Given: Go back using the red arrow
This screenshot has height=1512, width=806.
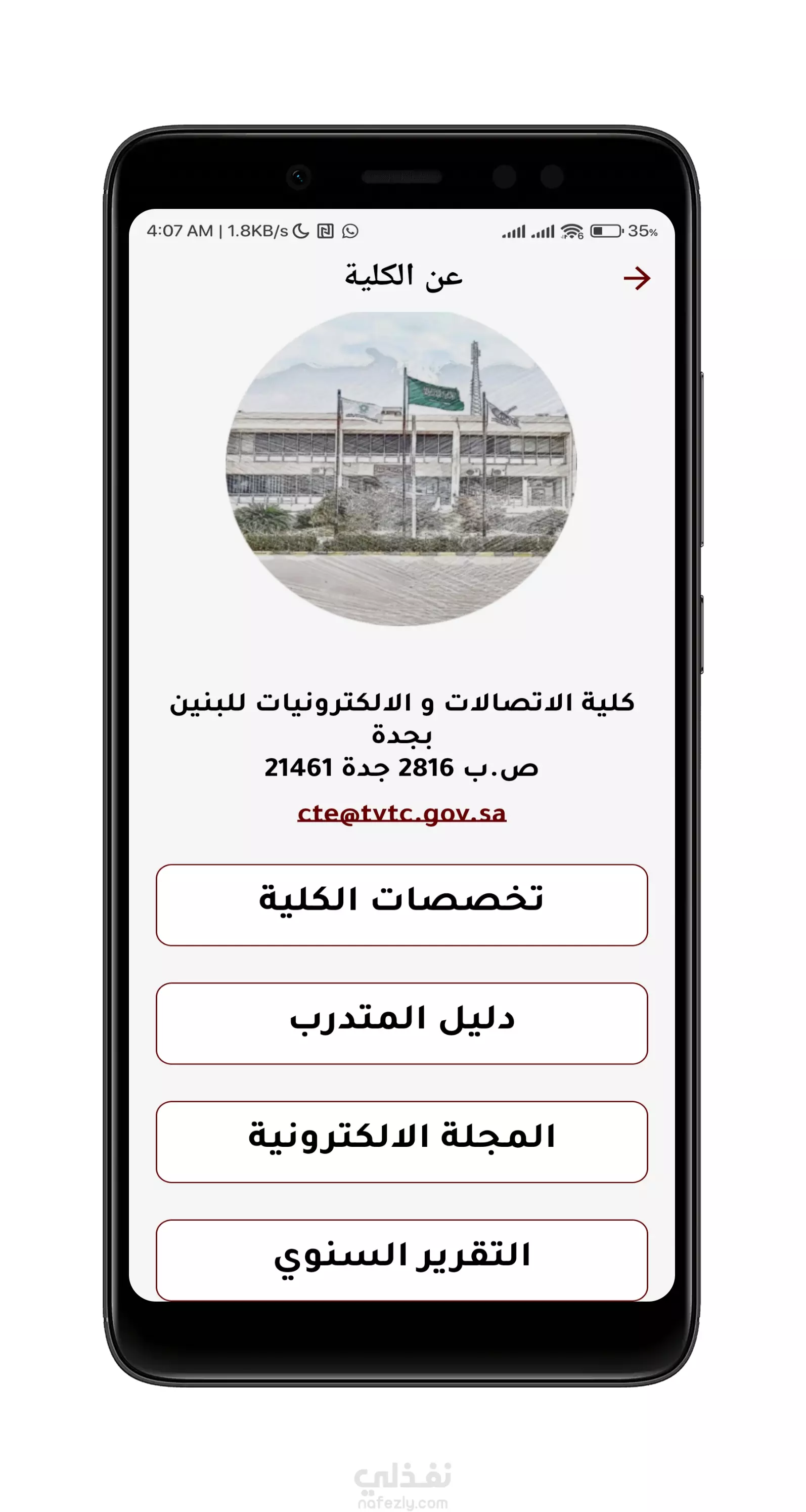Looking at the screenshot, I should (637, 278).
